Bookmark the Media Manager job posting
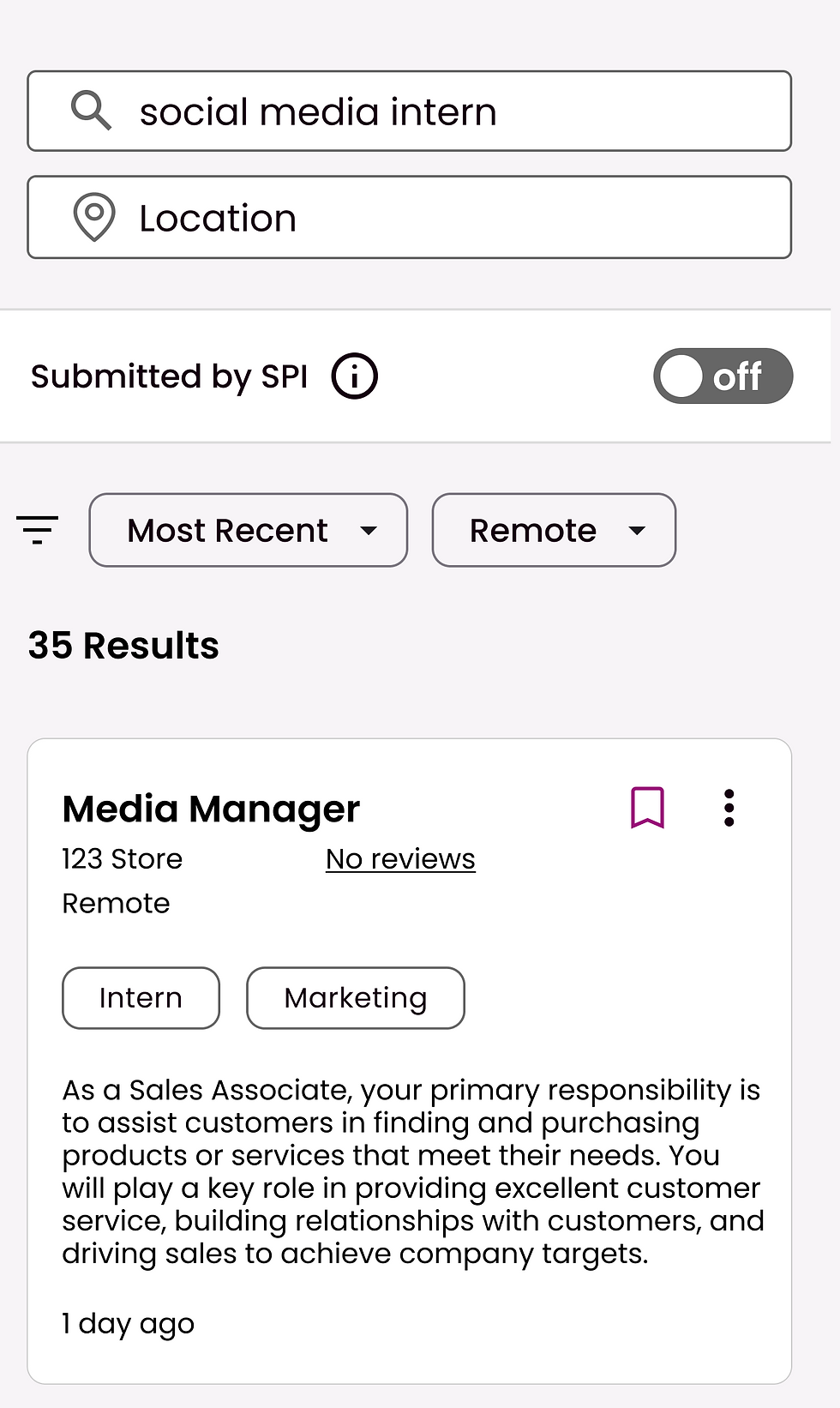The width and height of the screenshot is (840, 1408). (x=648, y=807)
